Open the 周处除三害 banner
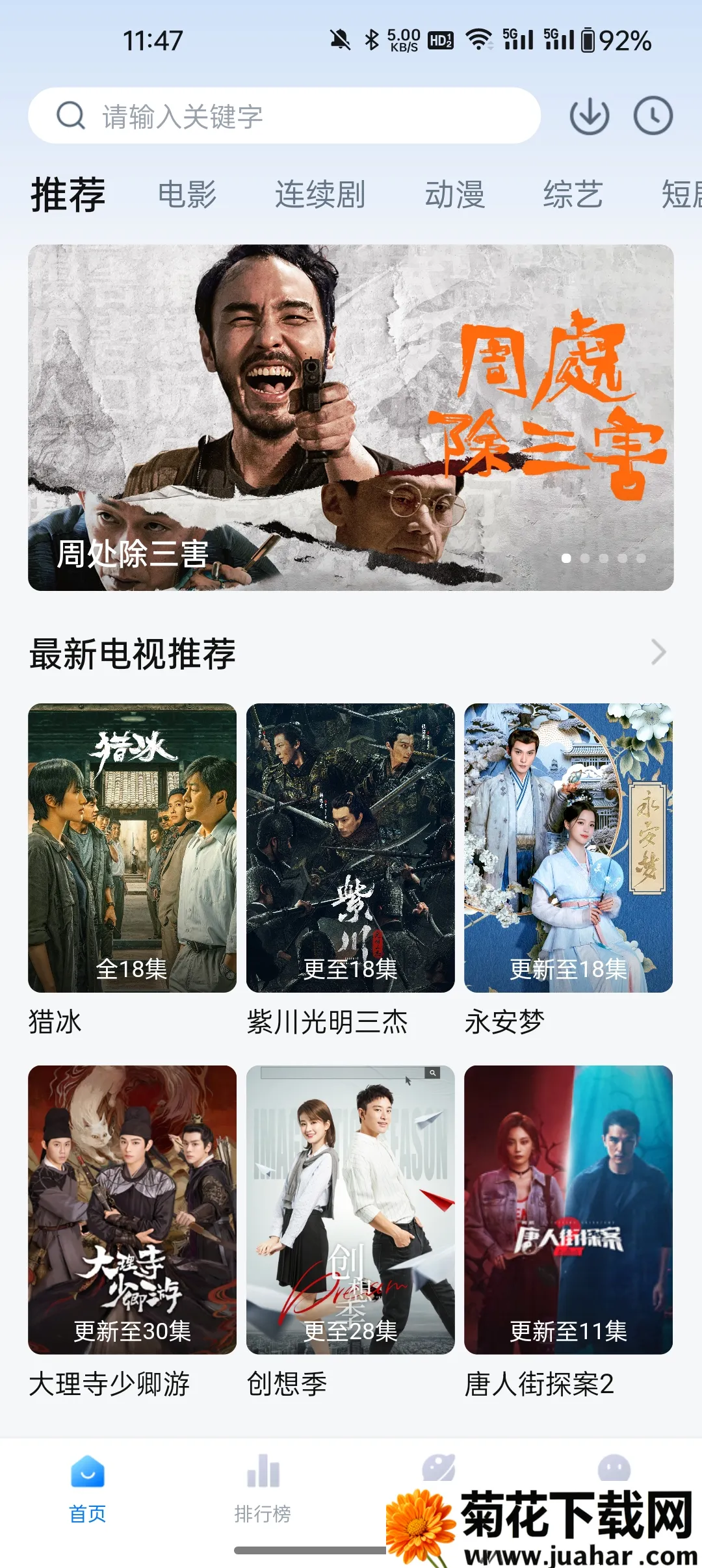The width and height of the screenshot is (702, 1568). click(351, 417)
